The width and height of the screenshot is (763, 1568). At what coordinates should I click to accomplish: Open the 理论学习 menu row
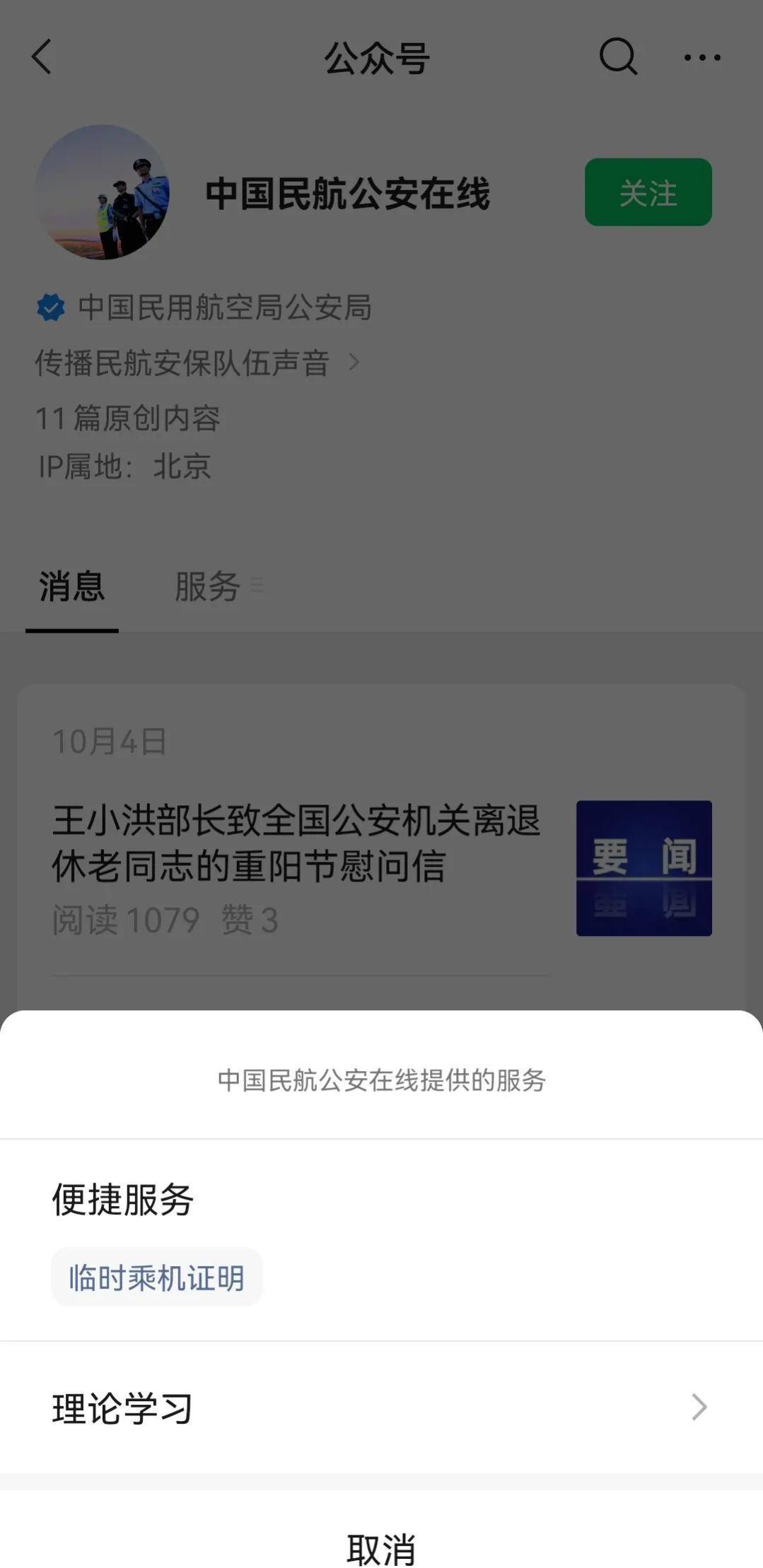click(380, 1408)
